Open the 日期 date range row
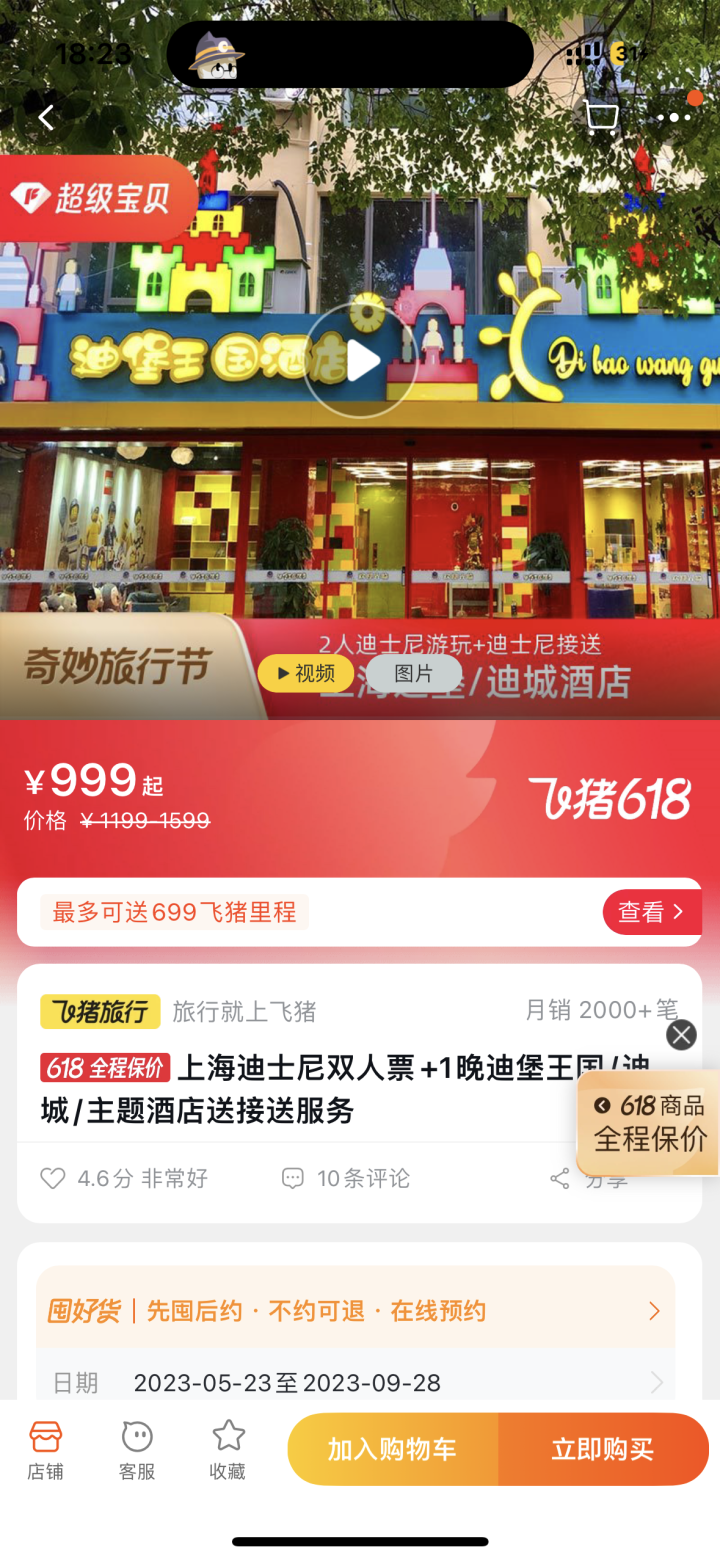 [x=355, y=1383]
